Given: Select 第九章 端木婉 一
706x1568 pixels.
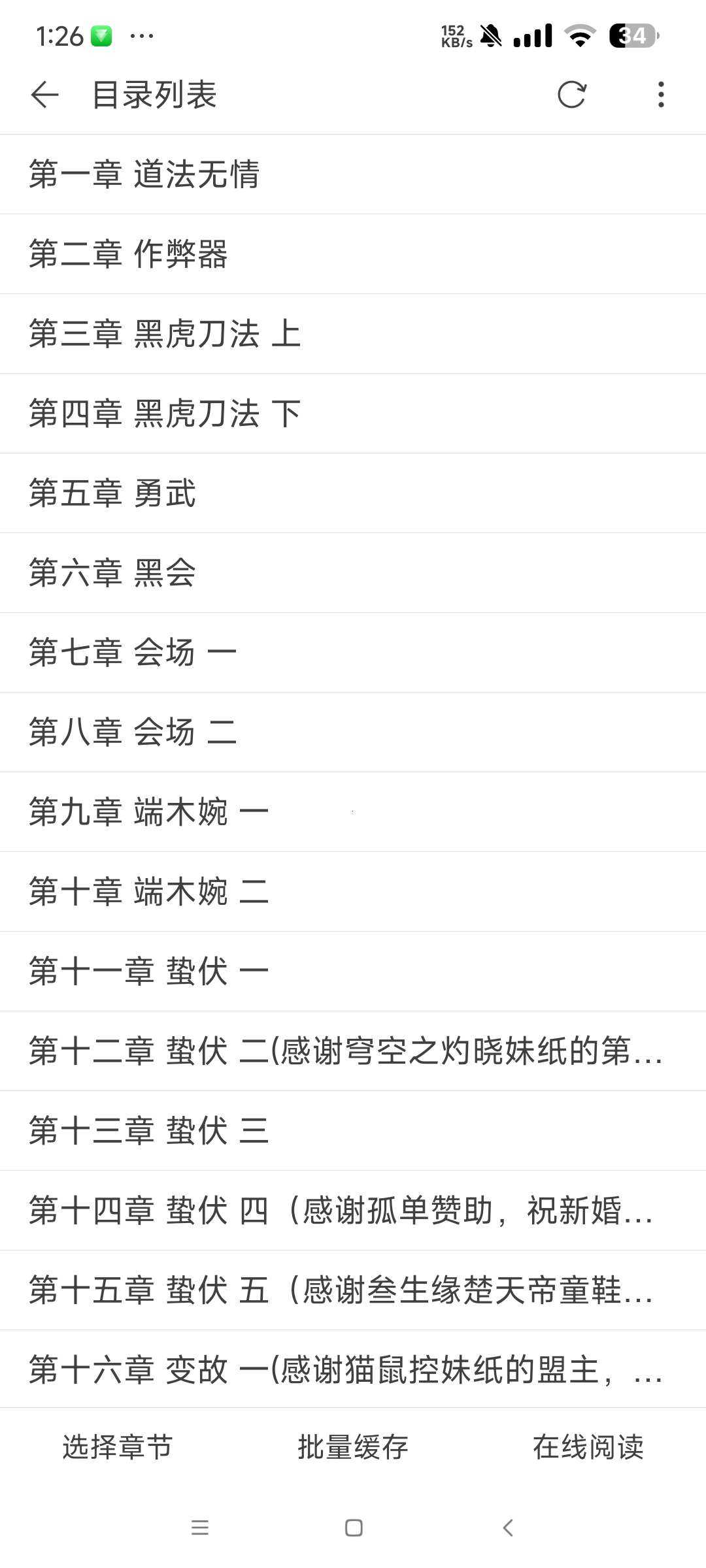Looking at the screenshot, I should (x=353, y=812).
